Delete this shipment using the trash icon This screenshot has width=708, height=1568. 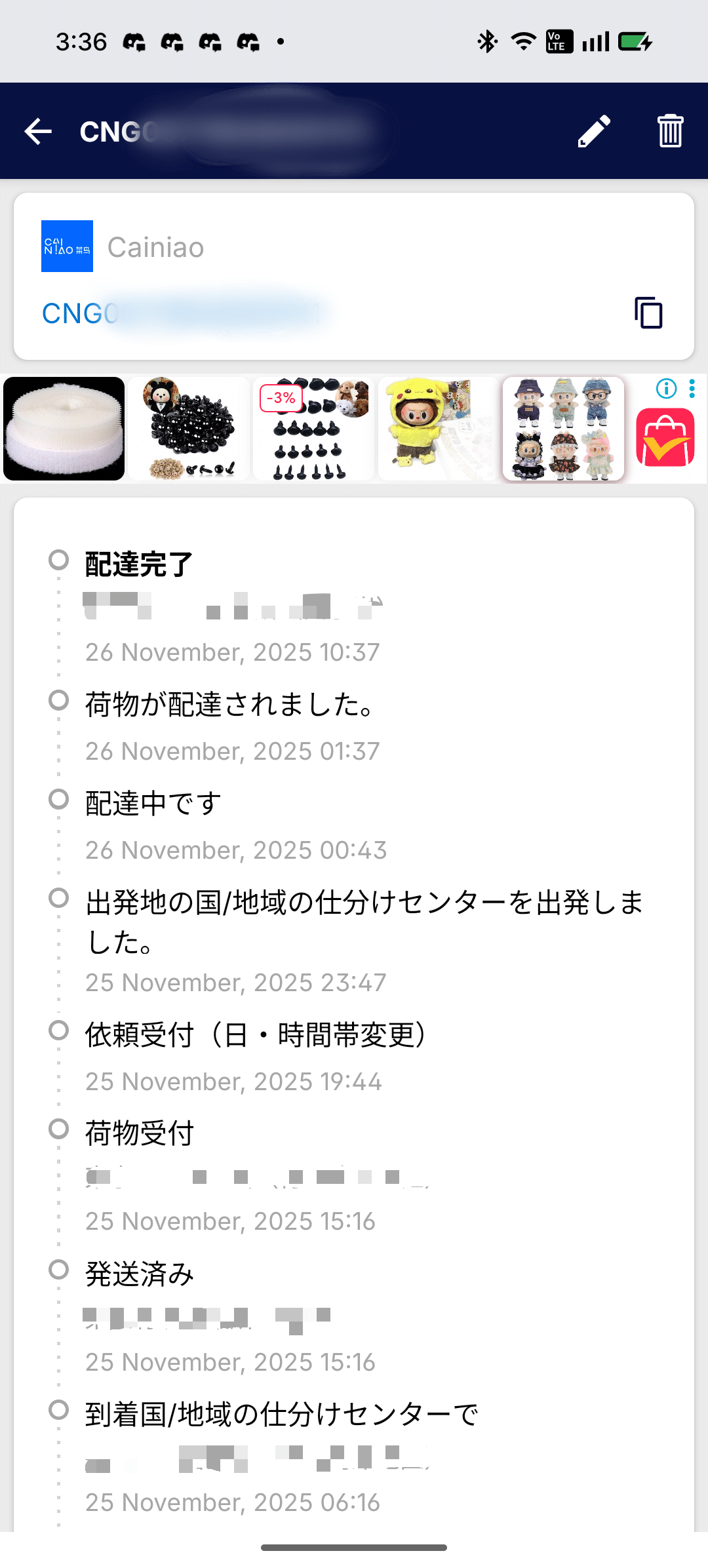click(669, 130)
